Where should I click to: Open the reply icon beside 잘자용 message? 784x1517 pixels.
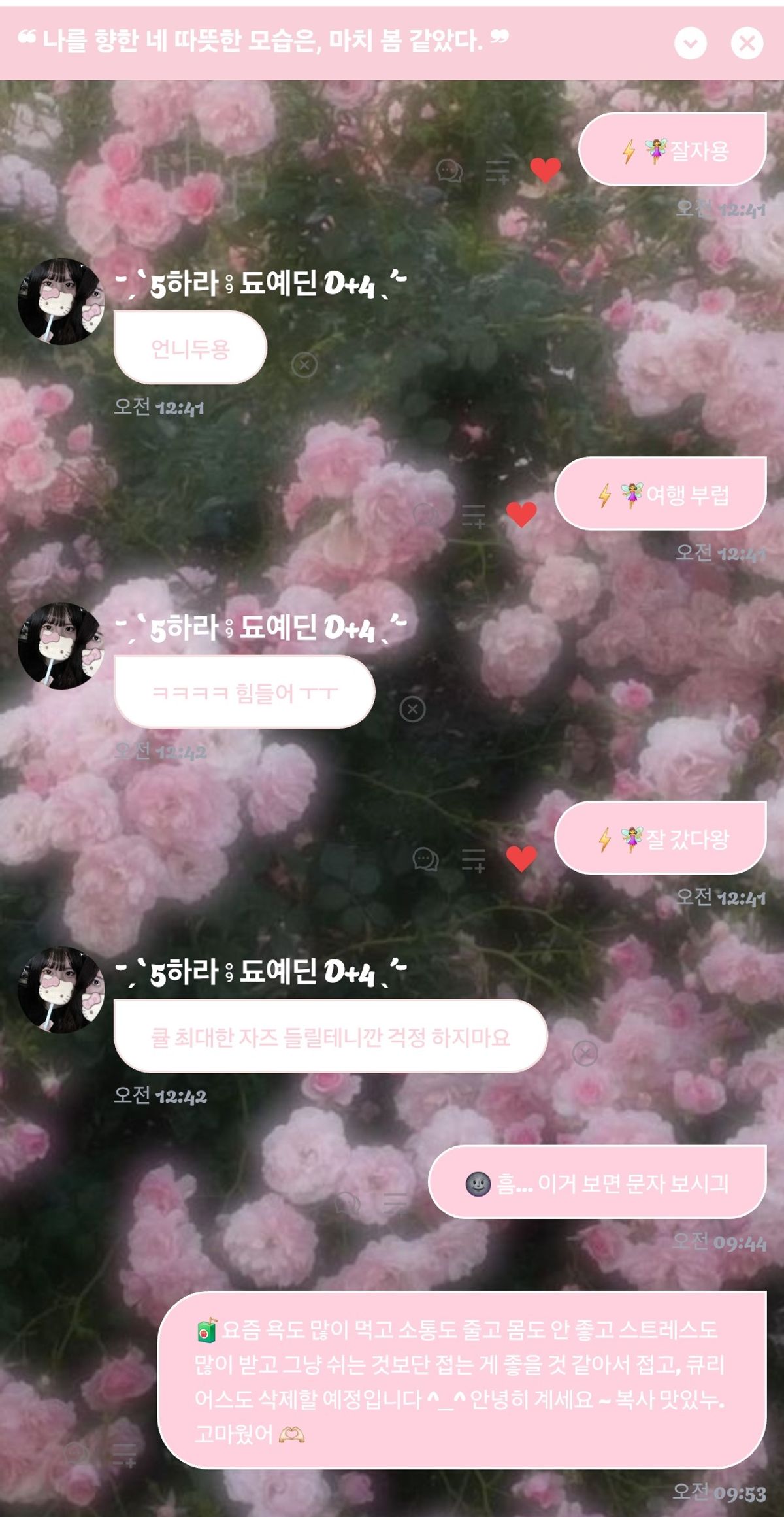tap(449, 171)
